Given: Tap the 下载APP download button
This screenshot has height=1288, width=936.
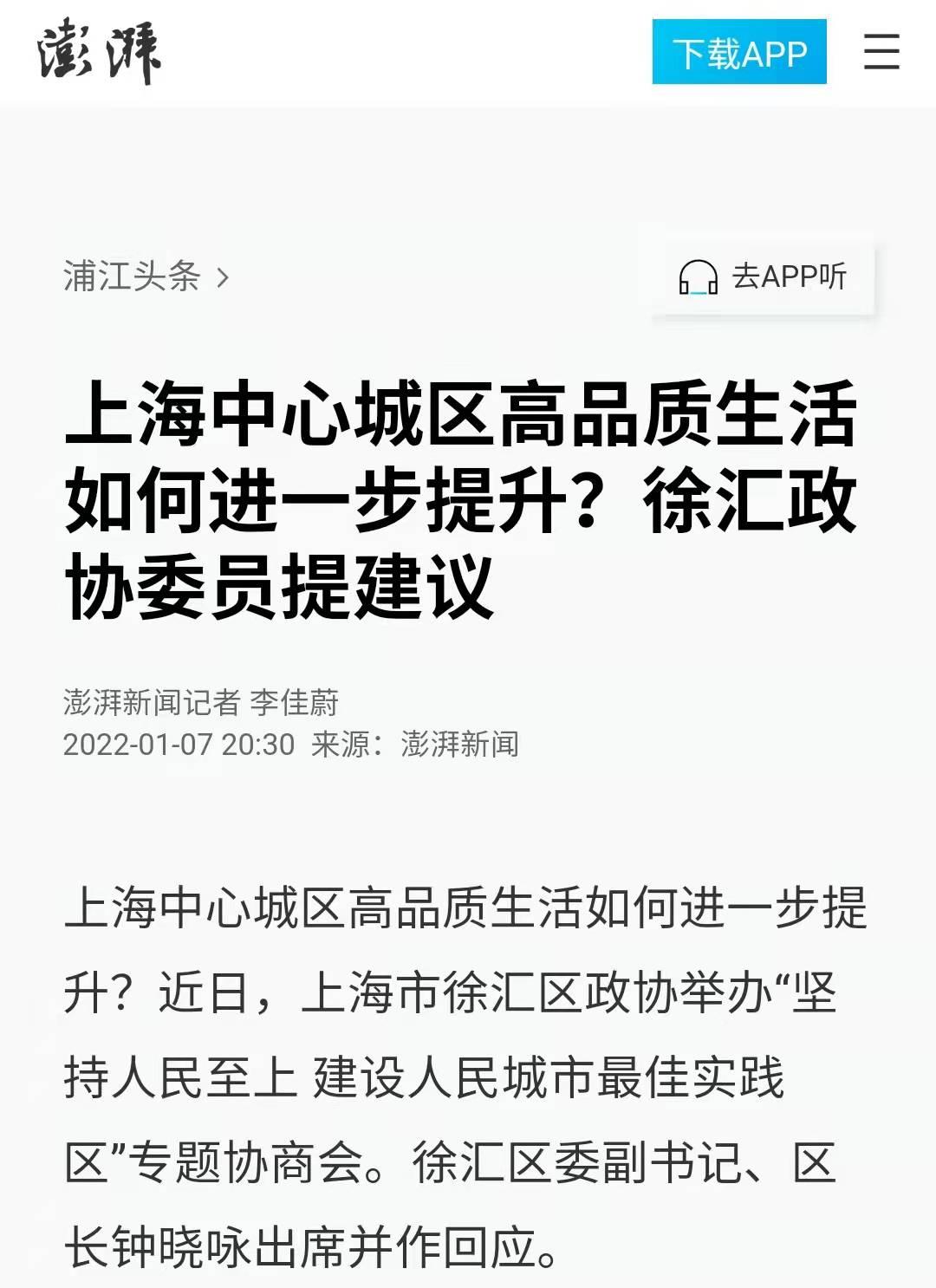Looking at the screenshot, I should pyautogui.click(x=738, y=53).
